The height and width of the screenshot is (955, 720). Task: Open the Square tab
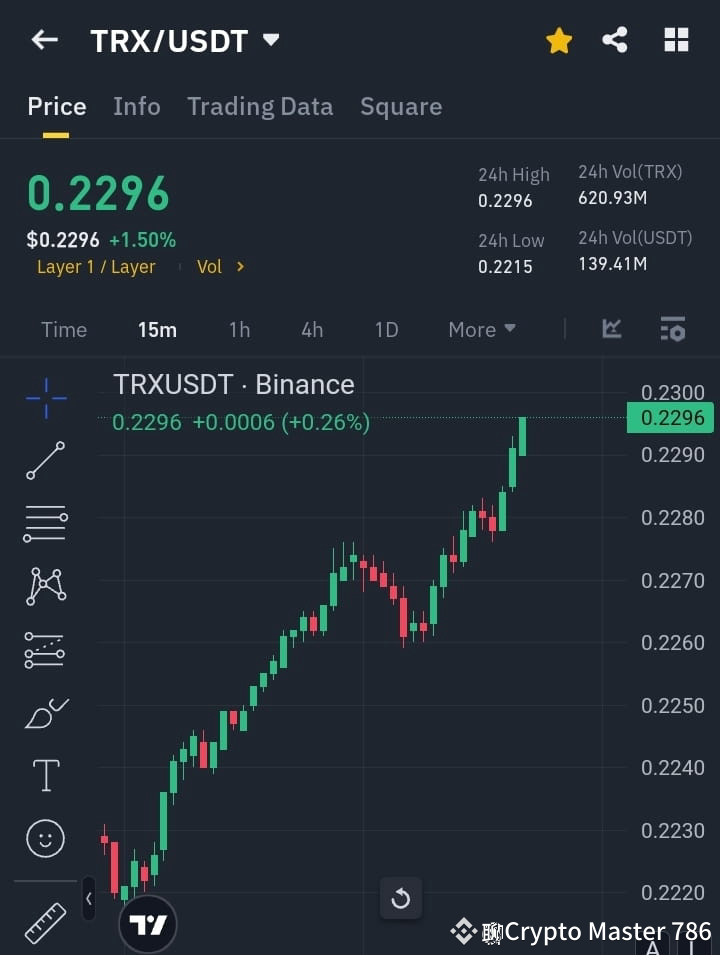400,107
